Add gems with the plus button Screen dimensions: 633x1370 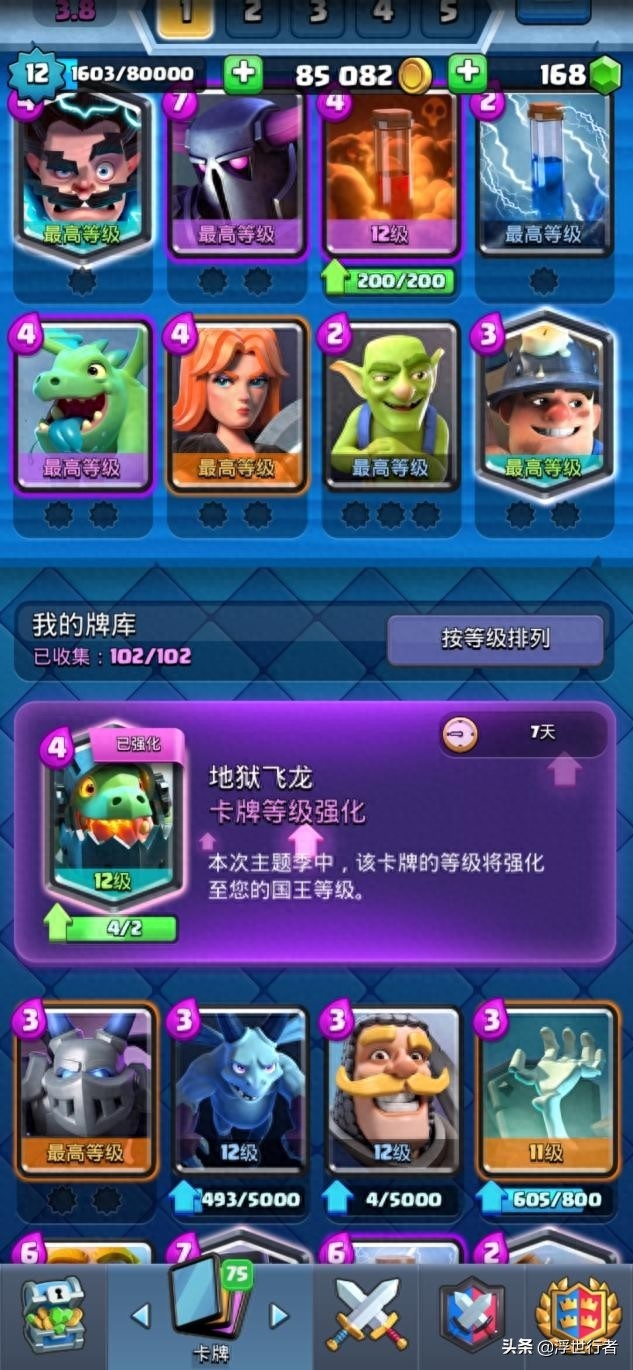(x=466, y=75)
